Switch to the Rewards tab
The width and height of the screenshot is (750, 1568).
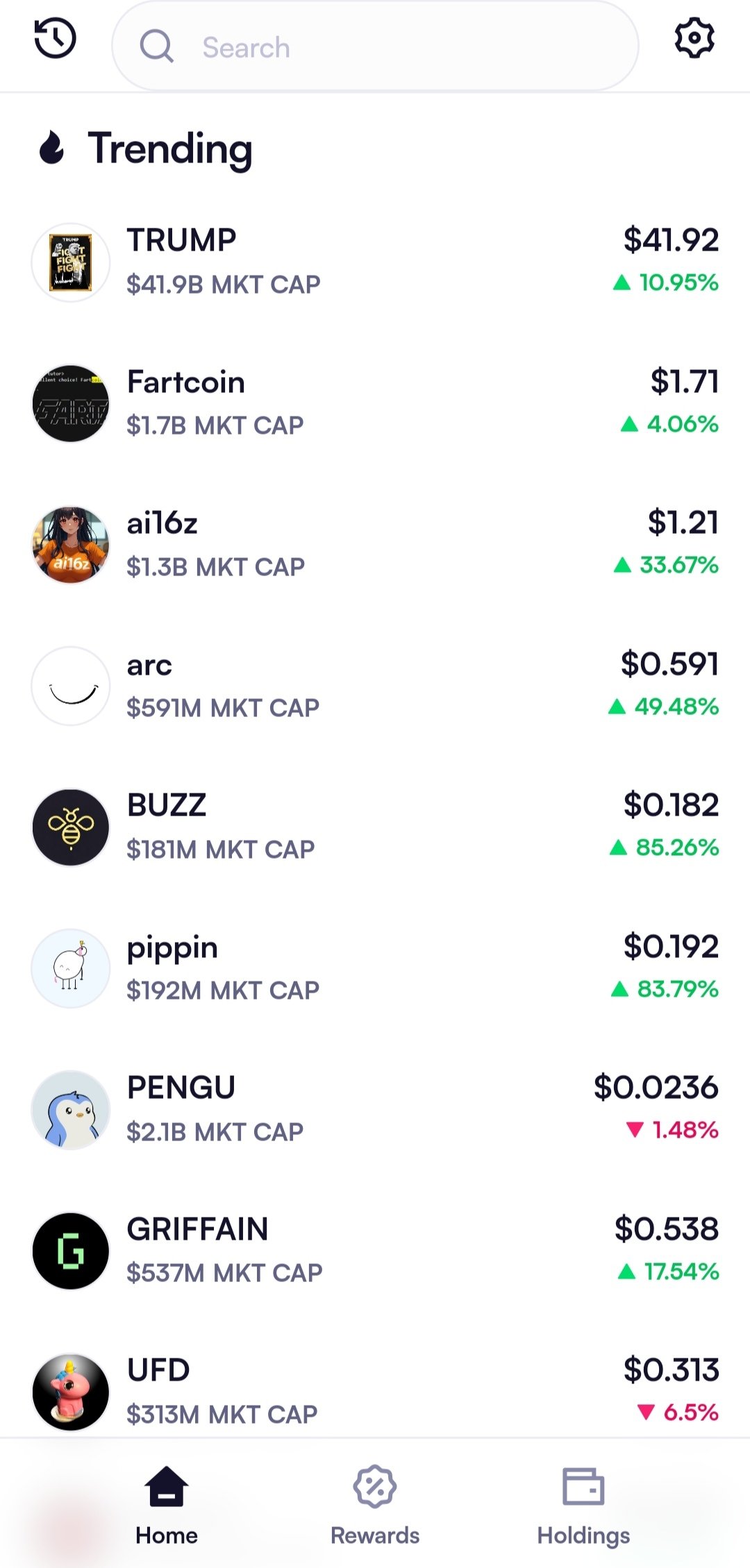pyautogui.click(x=375, y=1505)
